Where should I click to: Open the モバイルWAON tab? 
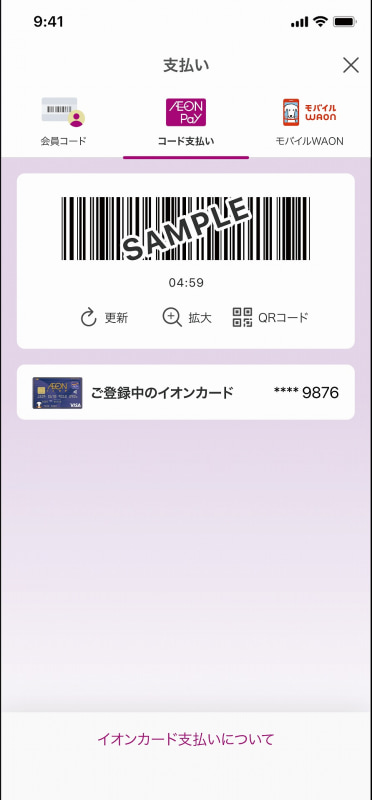tap(309, 121)
